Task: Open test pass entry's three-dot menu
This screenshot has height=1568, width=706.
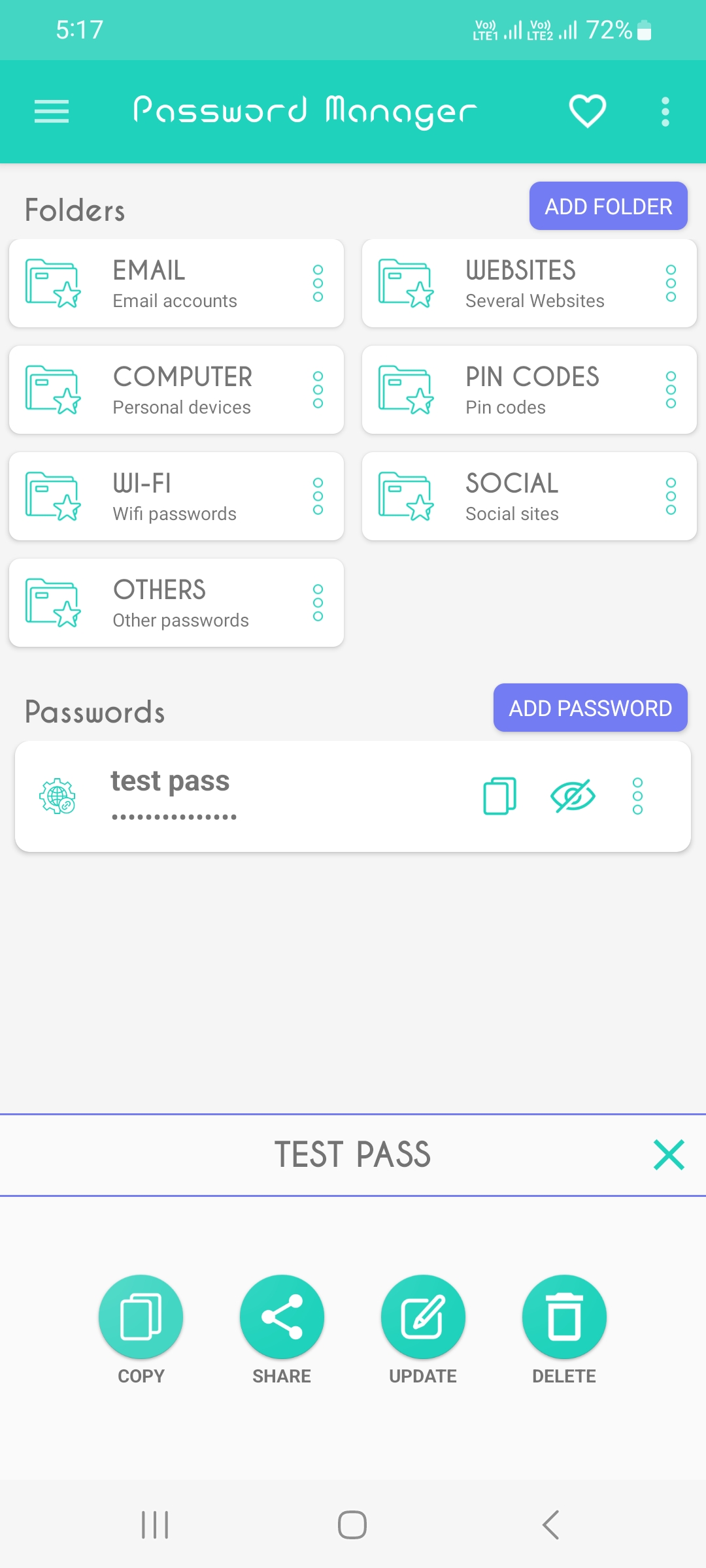Action: [x=638, y=796]
